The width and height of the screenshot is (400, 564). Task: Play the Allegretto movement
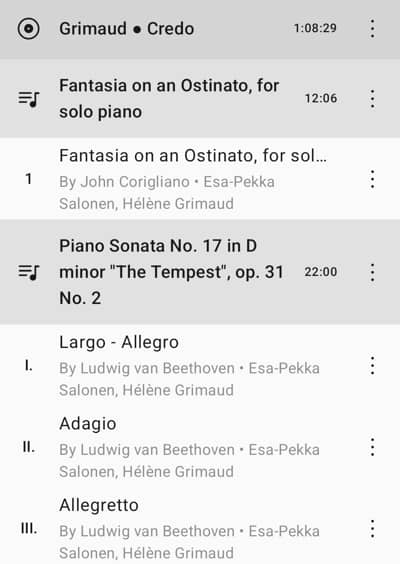pos(200,528)
